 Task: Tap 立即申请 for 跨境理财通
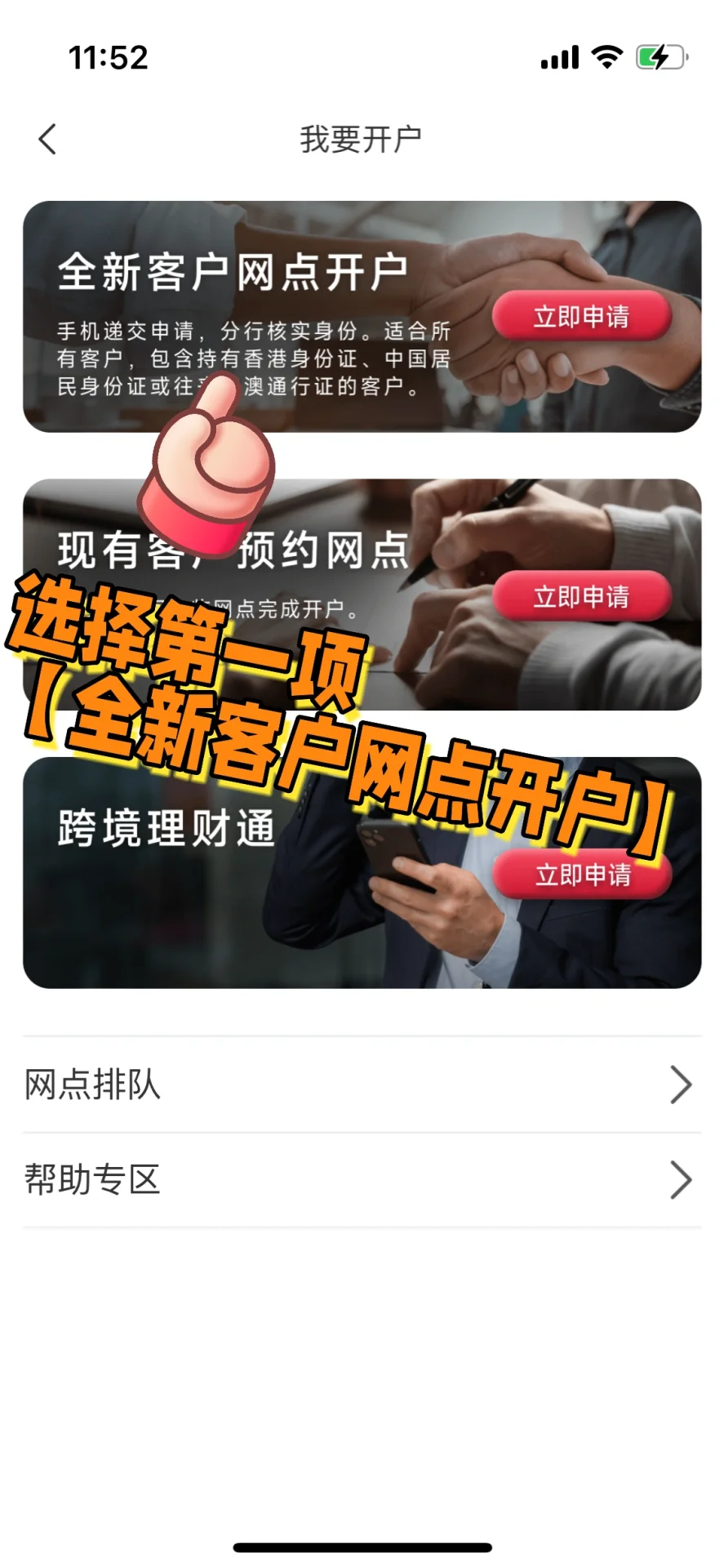pos(583,876)
